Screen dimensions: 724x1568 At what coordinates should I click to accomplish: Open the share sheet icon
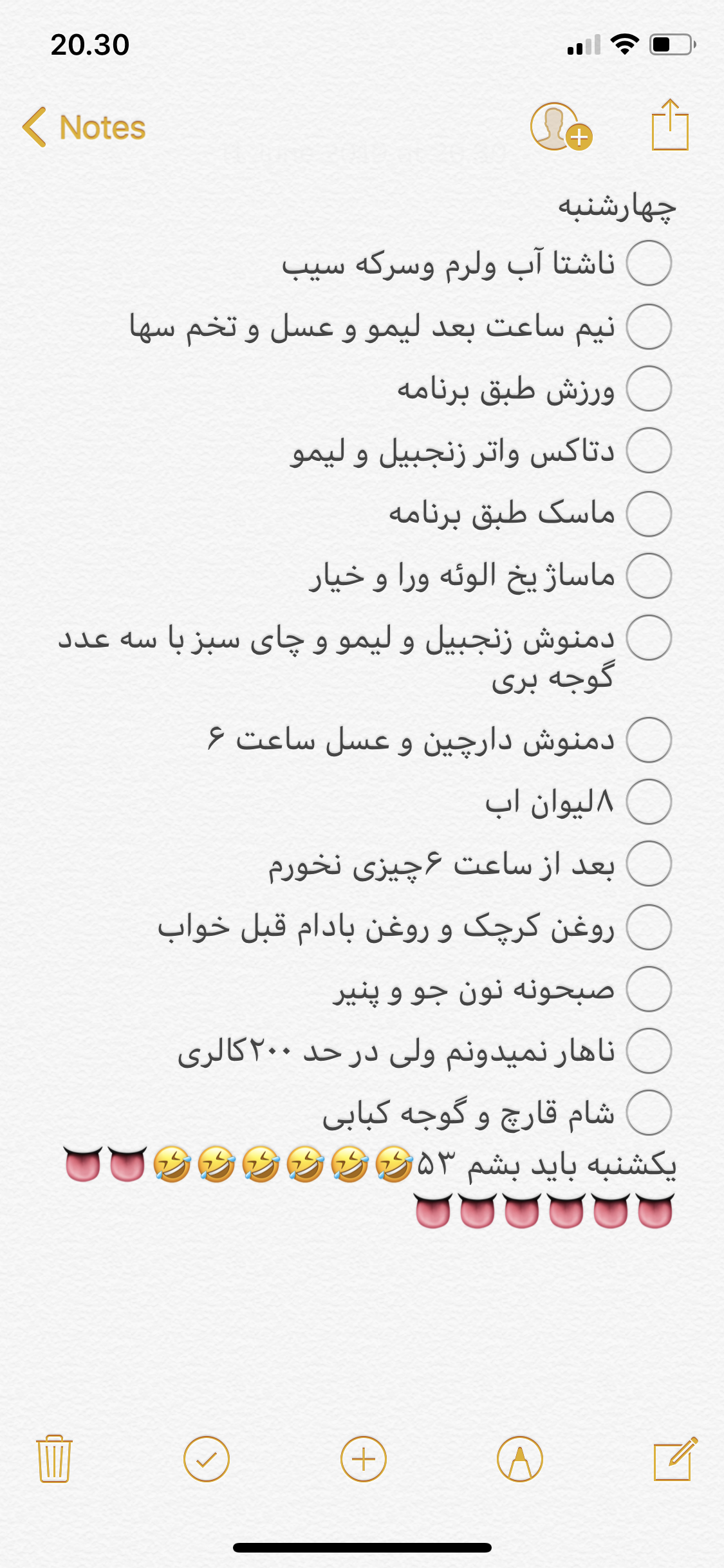(x=670, y=126)
